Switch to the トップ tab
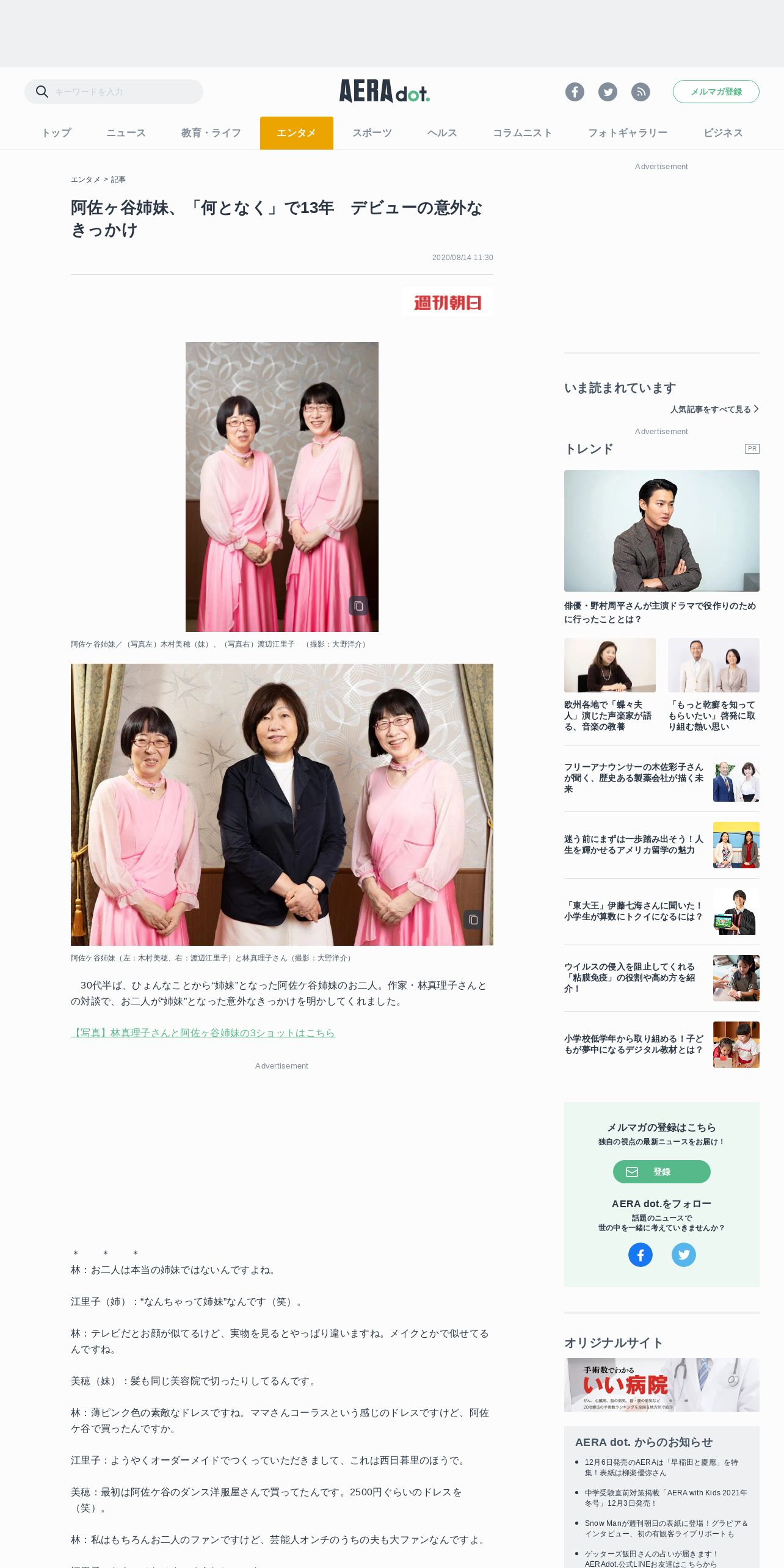Viewport: 784px width, 1568px height. (56, 133)
